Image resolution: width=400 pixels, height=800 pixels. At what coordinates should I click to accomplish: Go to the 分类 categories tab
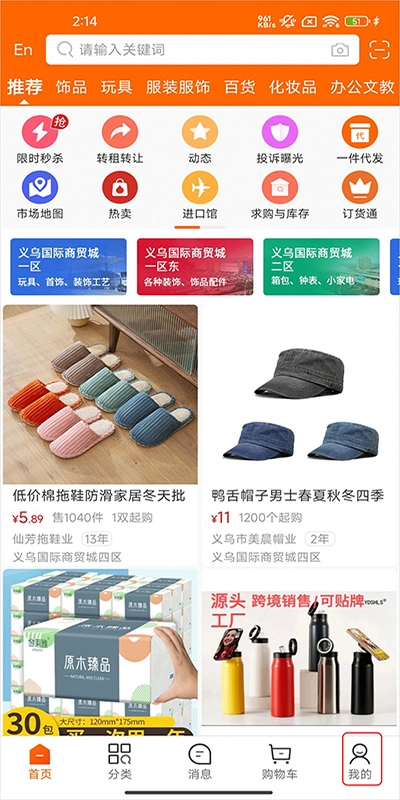pyautogui.click(x=120, y=762)
